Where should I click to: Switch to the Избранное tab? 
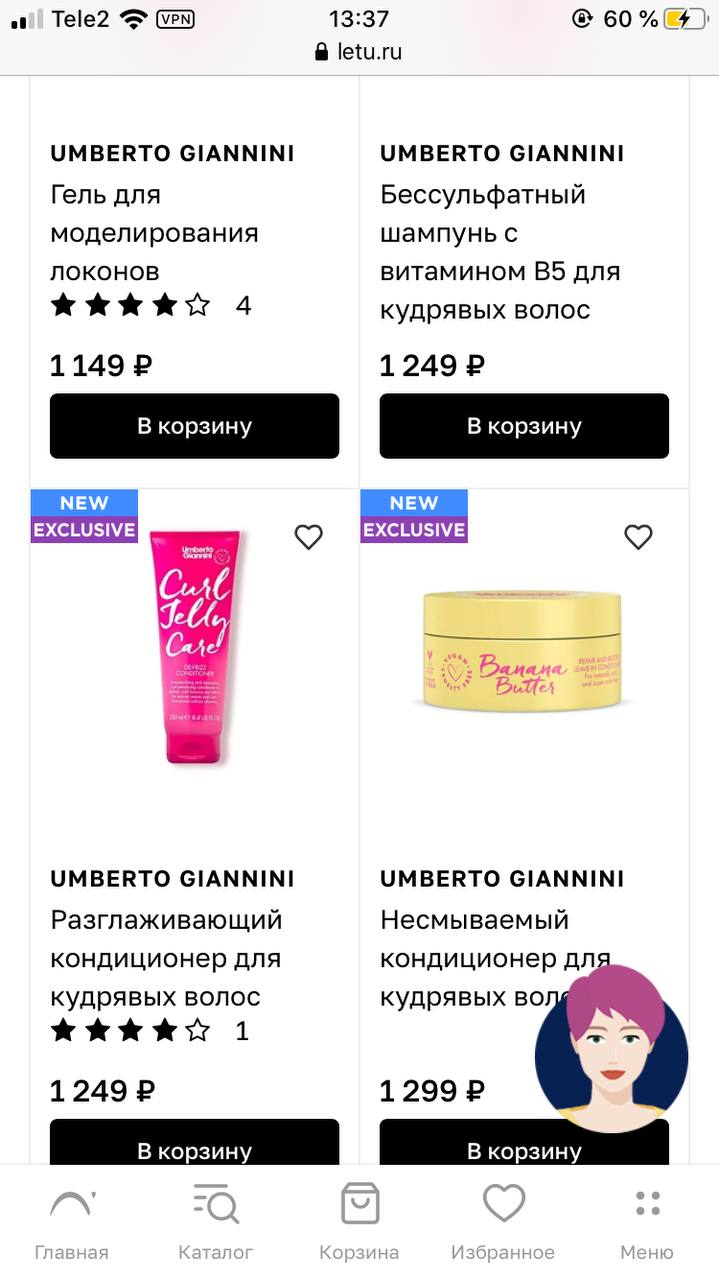pos(503,1222)
